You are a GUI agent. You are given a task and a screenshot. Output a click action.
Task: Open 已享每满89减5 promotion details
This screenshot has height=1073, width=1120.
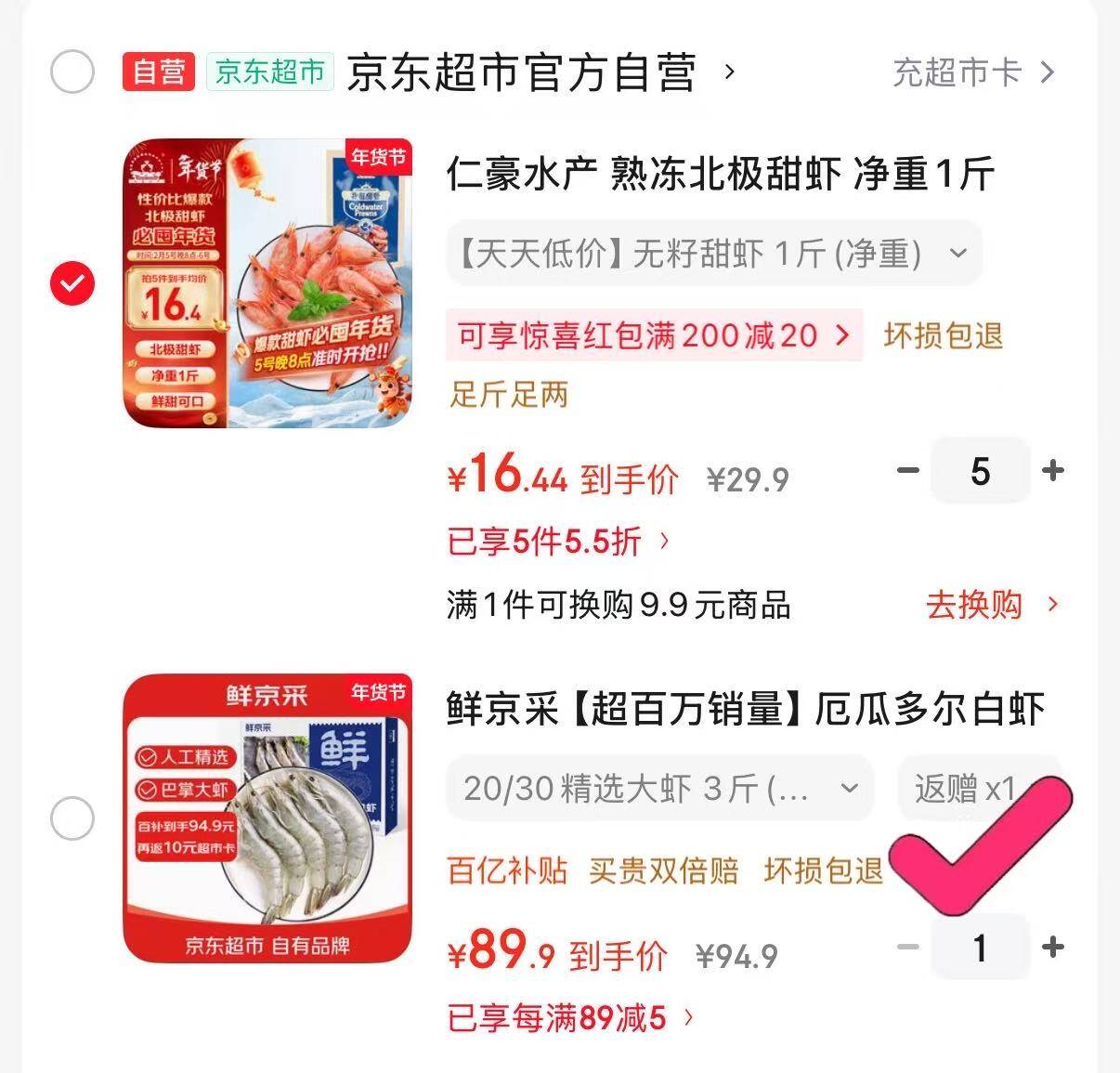(570, 1018)
